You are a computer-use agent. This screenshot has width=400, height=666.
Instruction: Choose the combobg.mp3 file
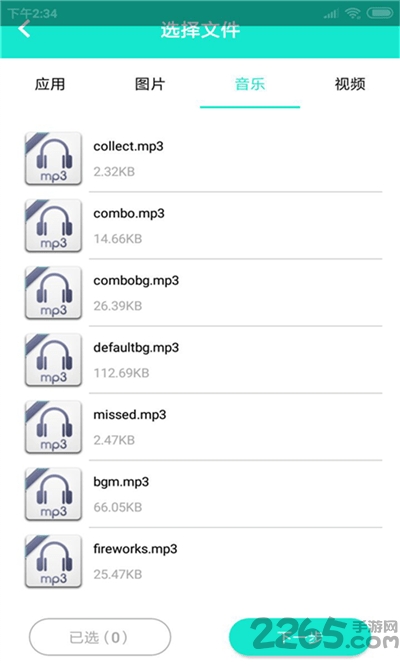(203, 293)
